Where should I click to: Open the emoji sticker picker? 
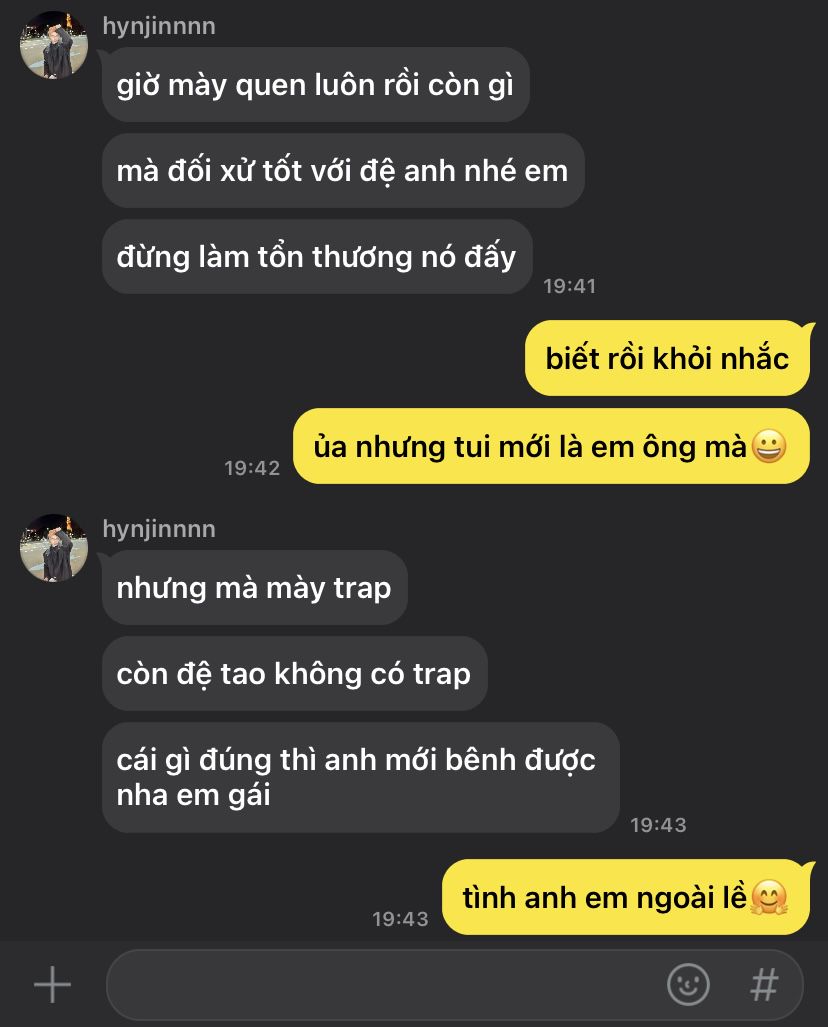point(688,984)
